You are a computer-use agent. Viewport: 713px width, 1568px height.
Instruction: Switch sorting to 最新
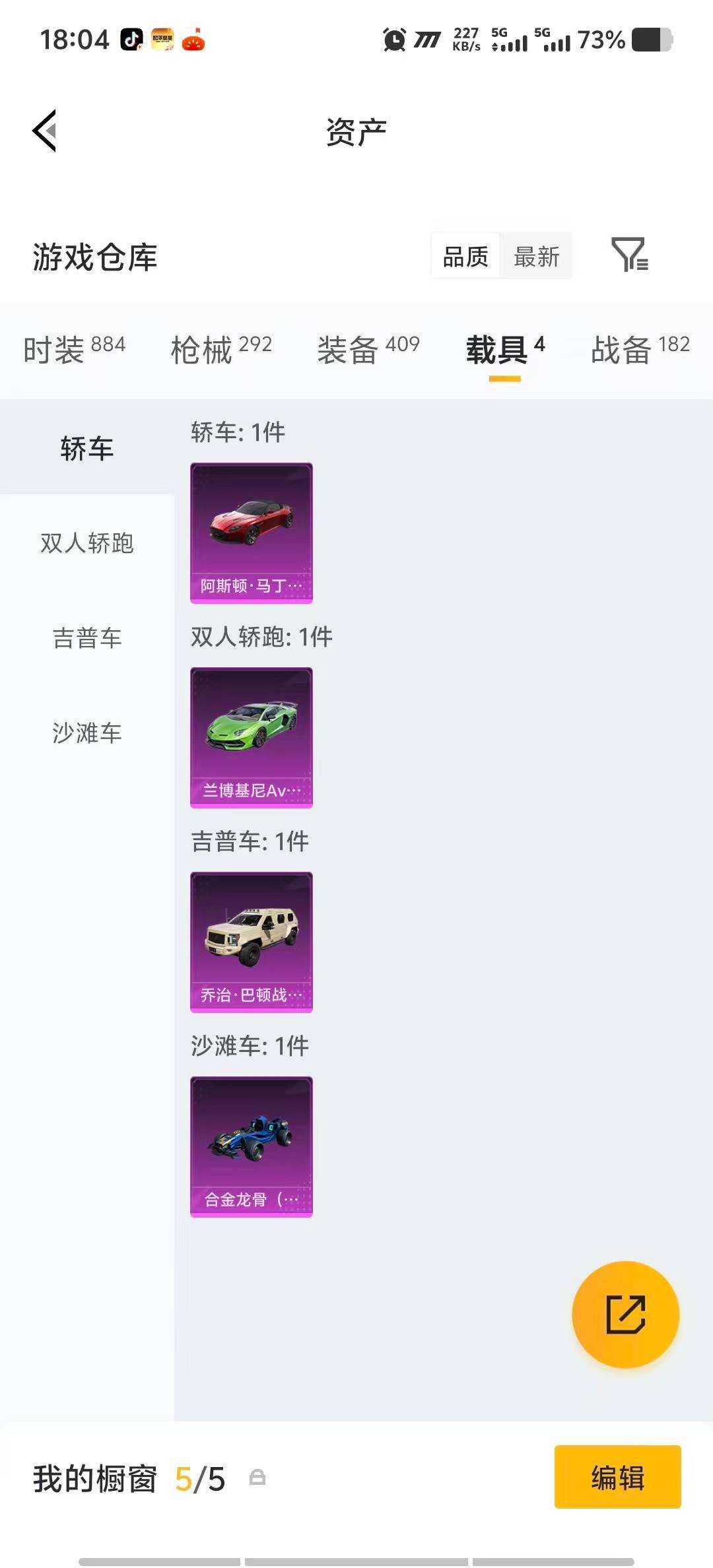(x=537, y=257)
